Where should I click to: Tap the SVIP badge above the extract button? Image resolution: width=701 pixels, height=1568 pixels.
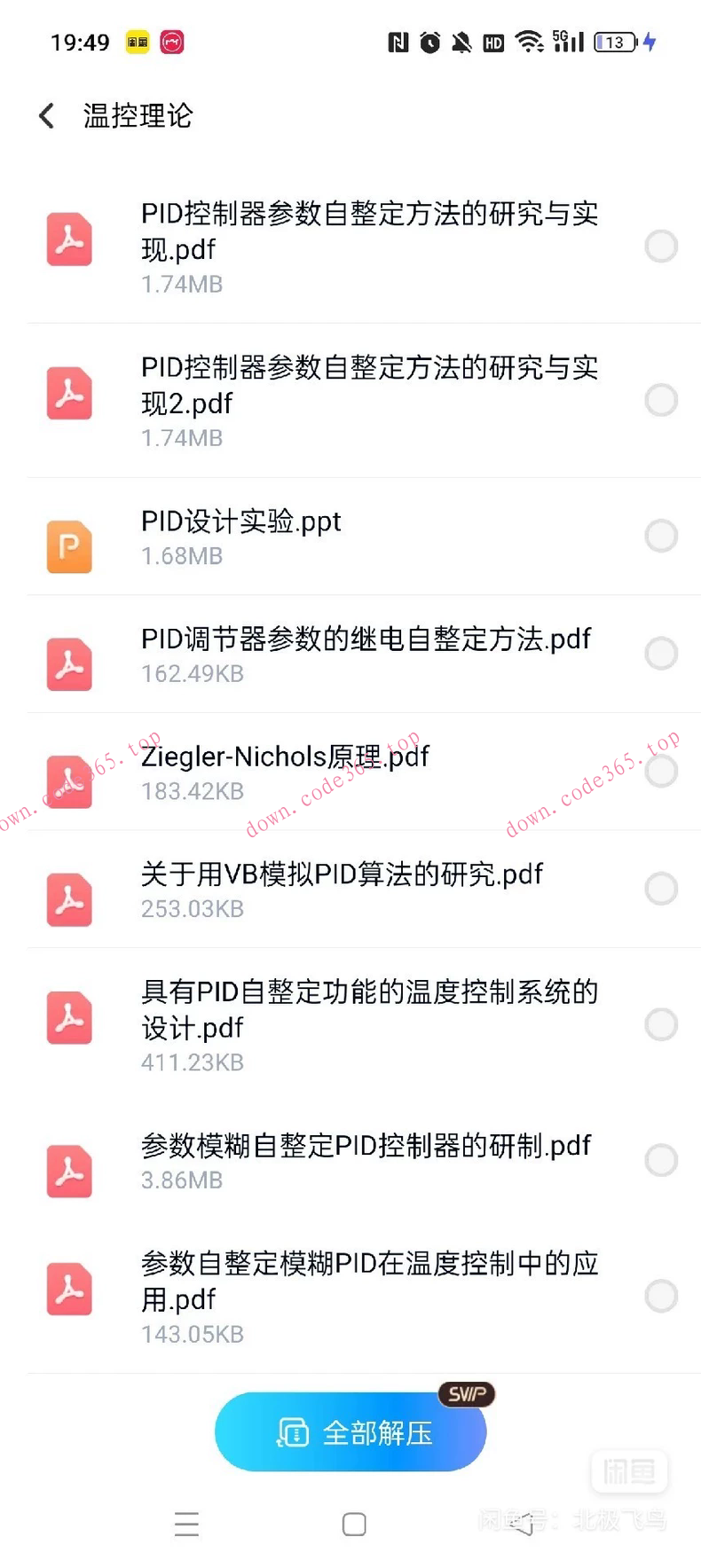(x=466, y=1394)
